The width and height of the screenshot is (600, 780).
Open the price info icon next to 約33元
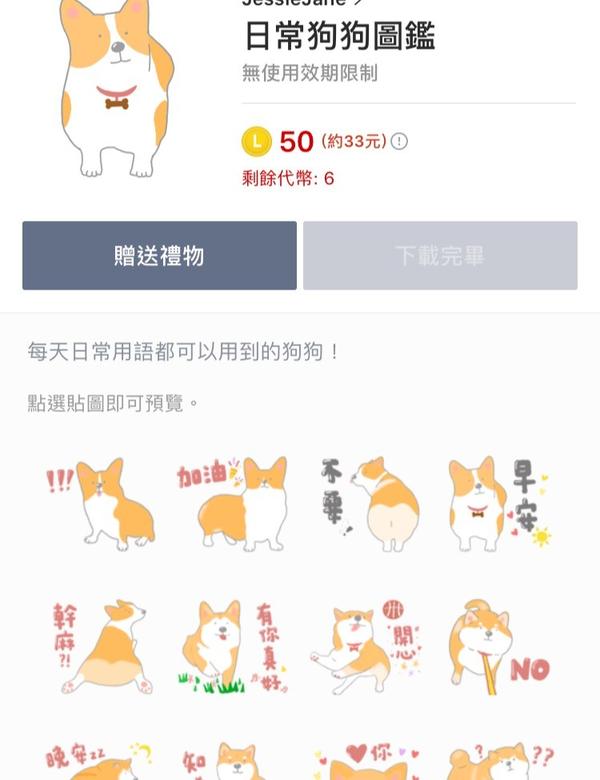pyautogui.click(x=399, y=142)
